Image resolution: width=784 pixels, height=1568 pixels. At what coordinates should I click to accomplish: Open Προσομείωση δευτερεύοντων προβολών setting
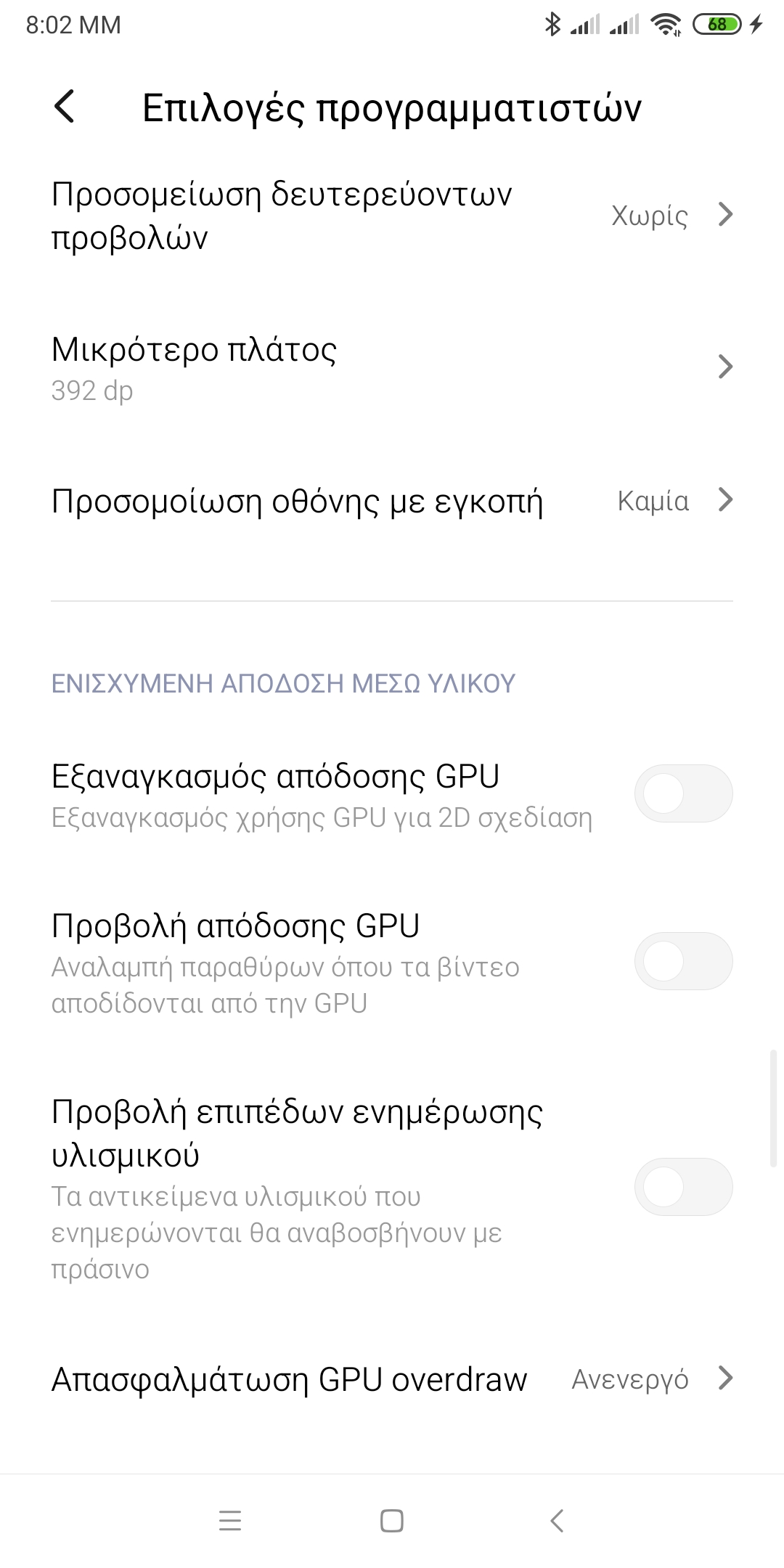point(392,216)
